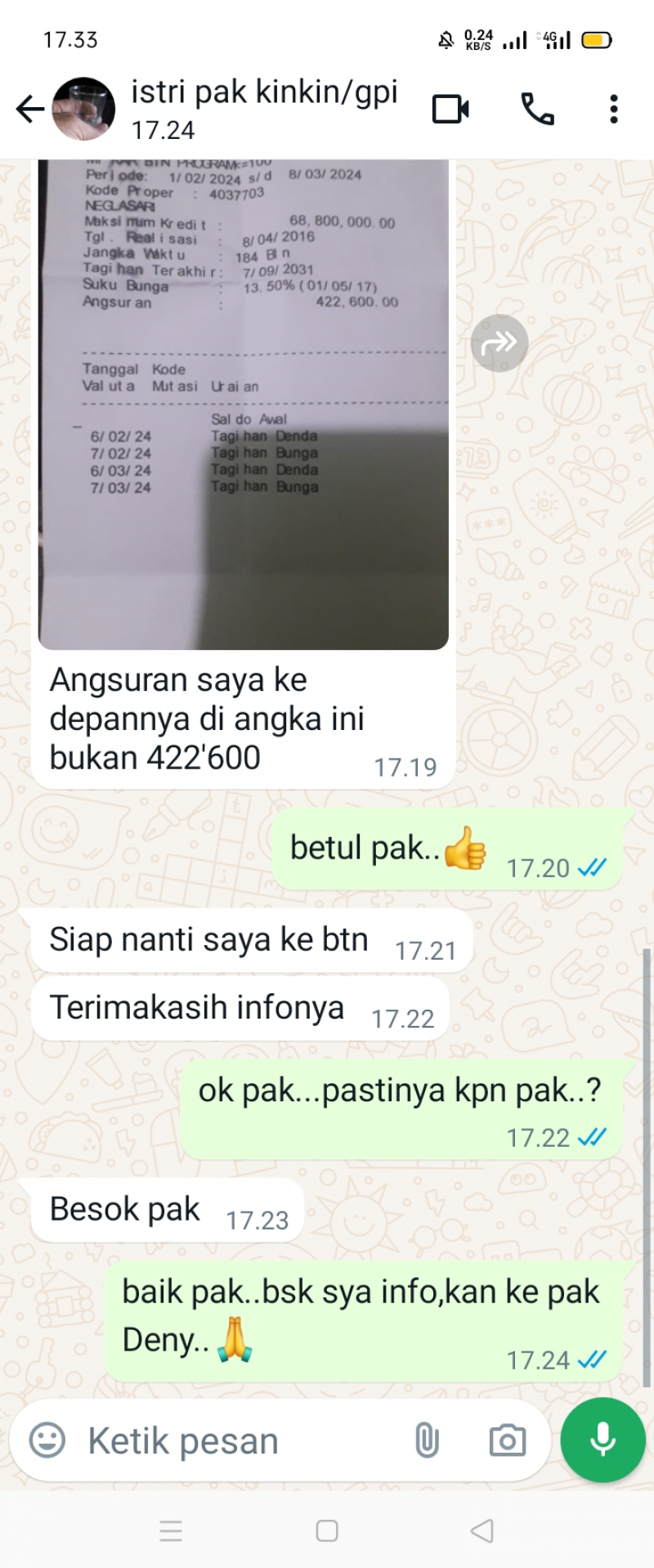654x1568 pixels.
Task: Open the received bank statement photo
Action: click(x=244, y=404)
